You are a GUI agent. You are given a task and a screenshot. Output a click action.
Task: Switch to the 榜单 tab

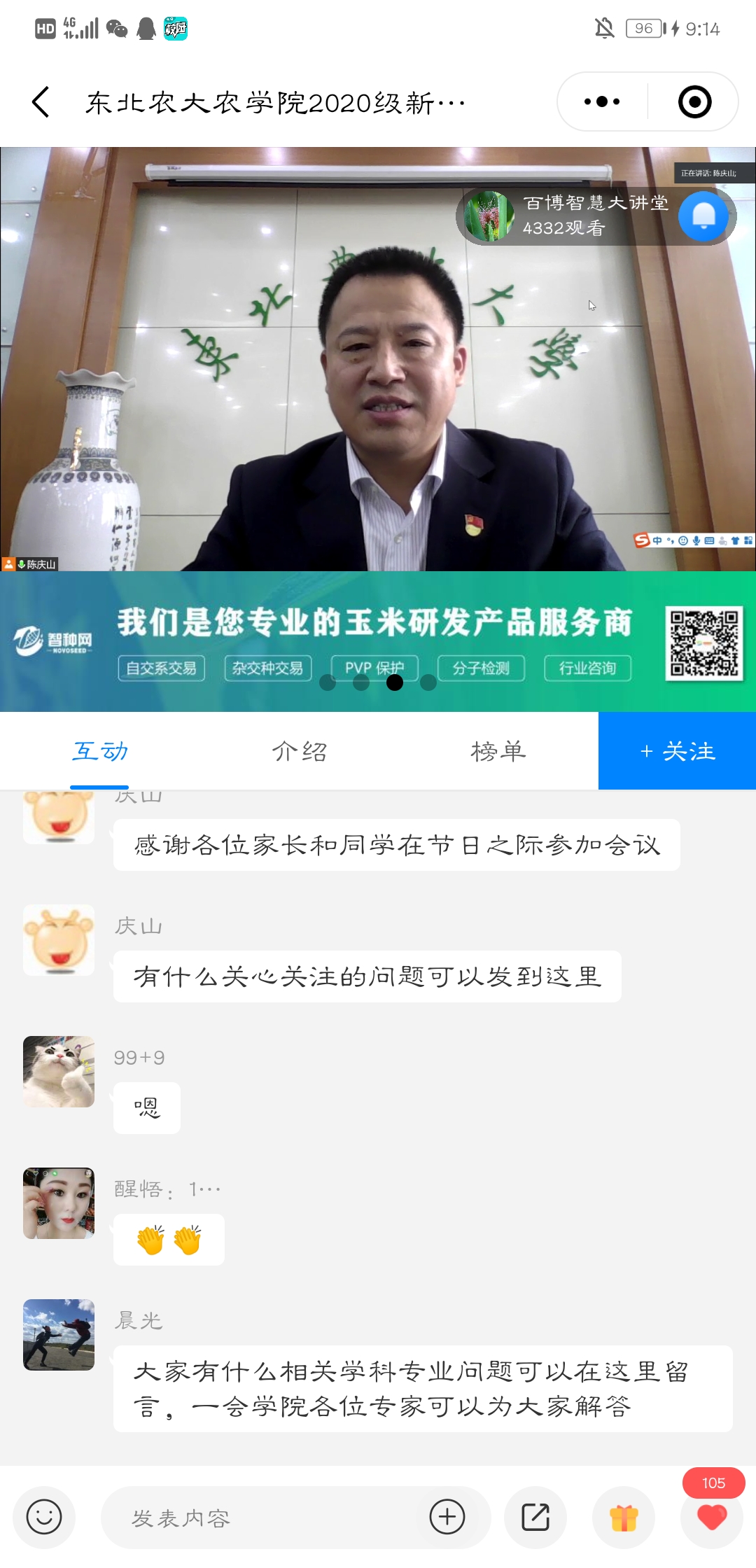click(x=498, y=751)
